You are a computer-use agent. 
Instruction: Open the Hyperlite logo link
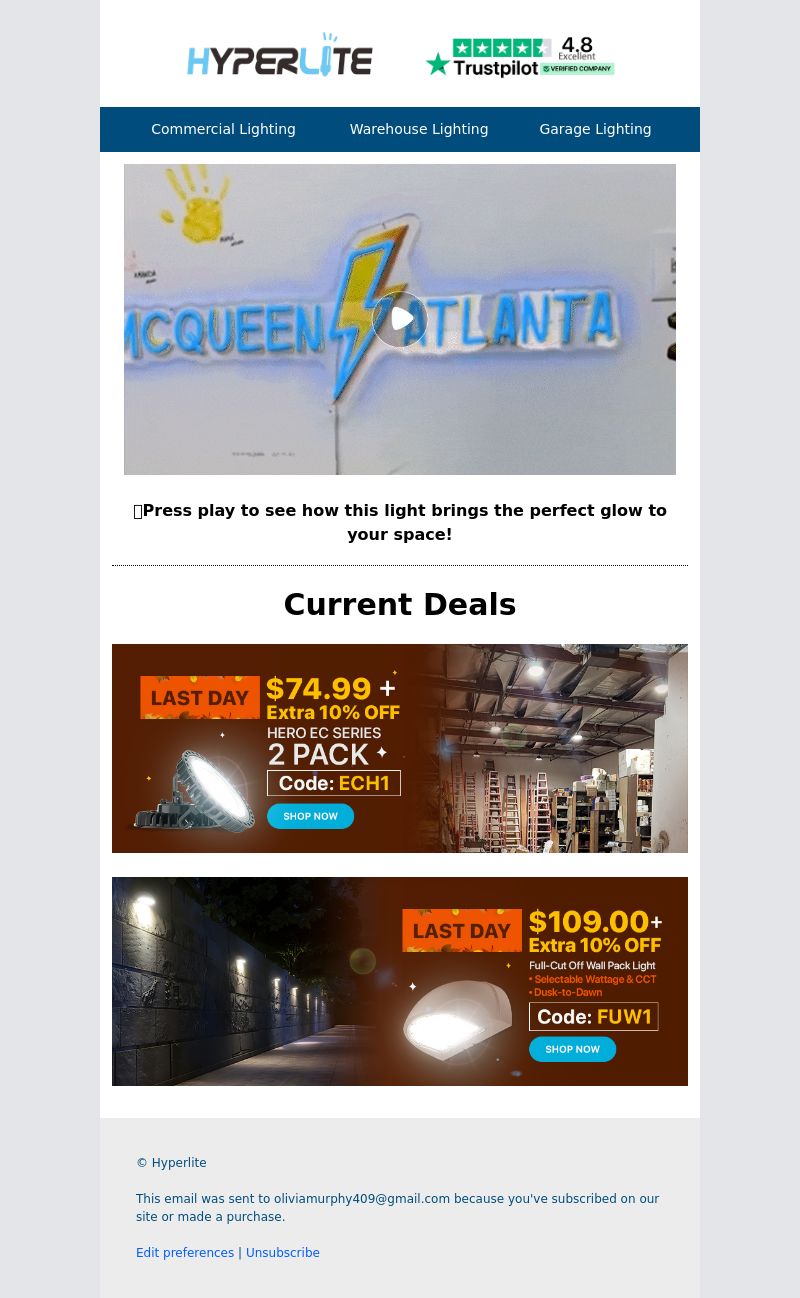[x=280, y=55]
